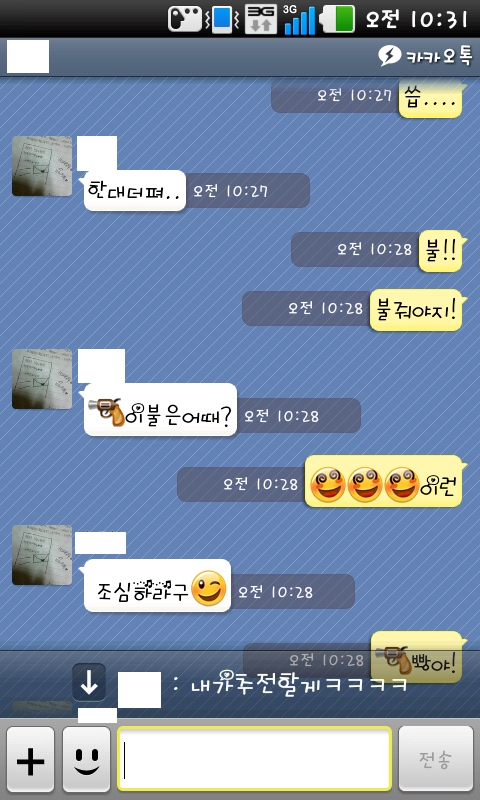
Task: Open sender's profile photo beside 조심하라구
Action: tap(42, 555)
